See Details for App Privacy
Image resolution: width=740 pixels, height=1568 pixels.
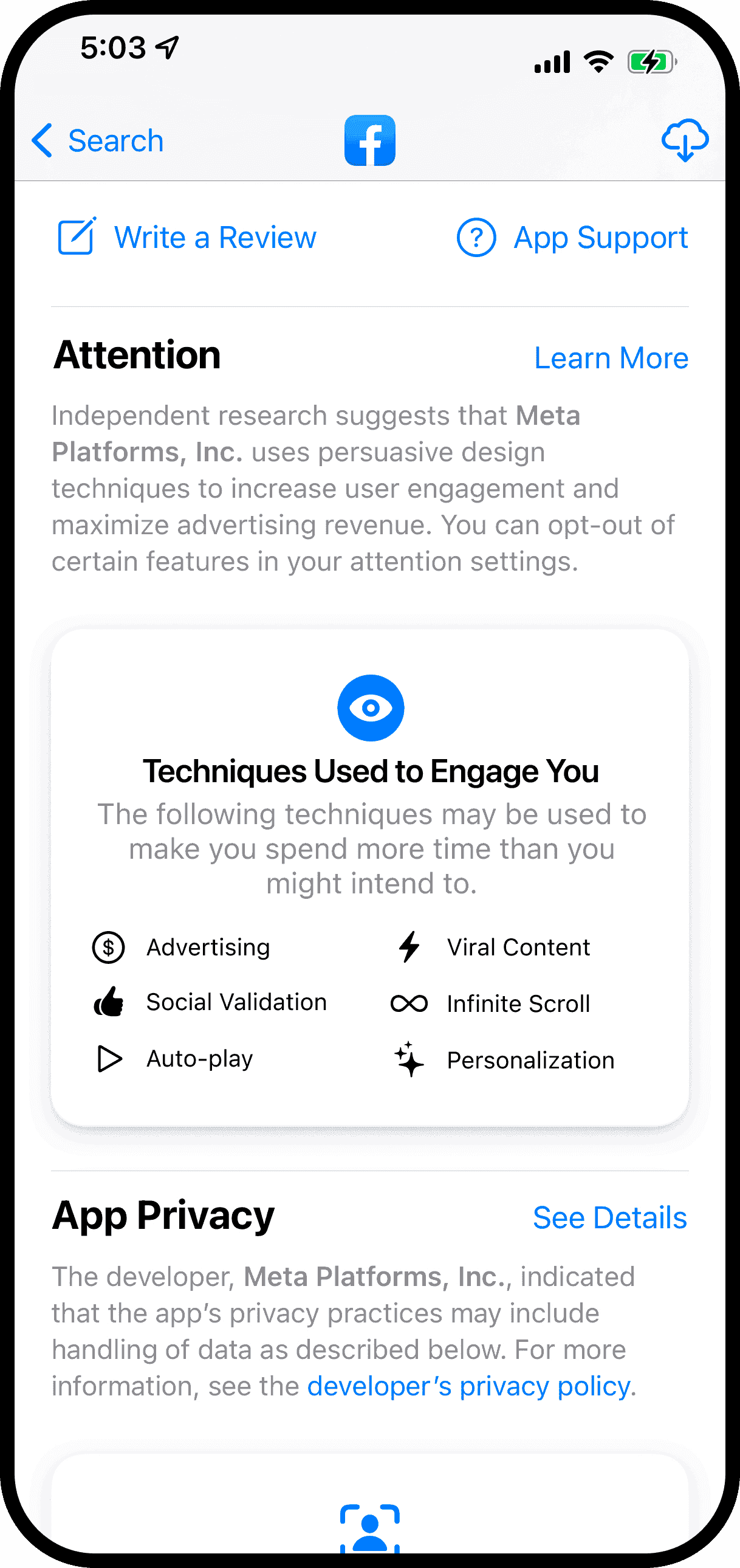pyautogui.click(x=610, y=1217)
